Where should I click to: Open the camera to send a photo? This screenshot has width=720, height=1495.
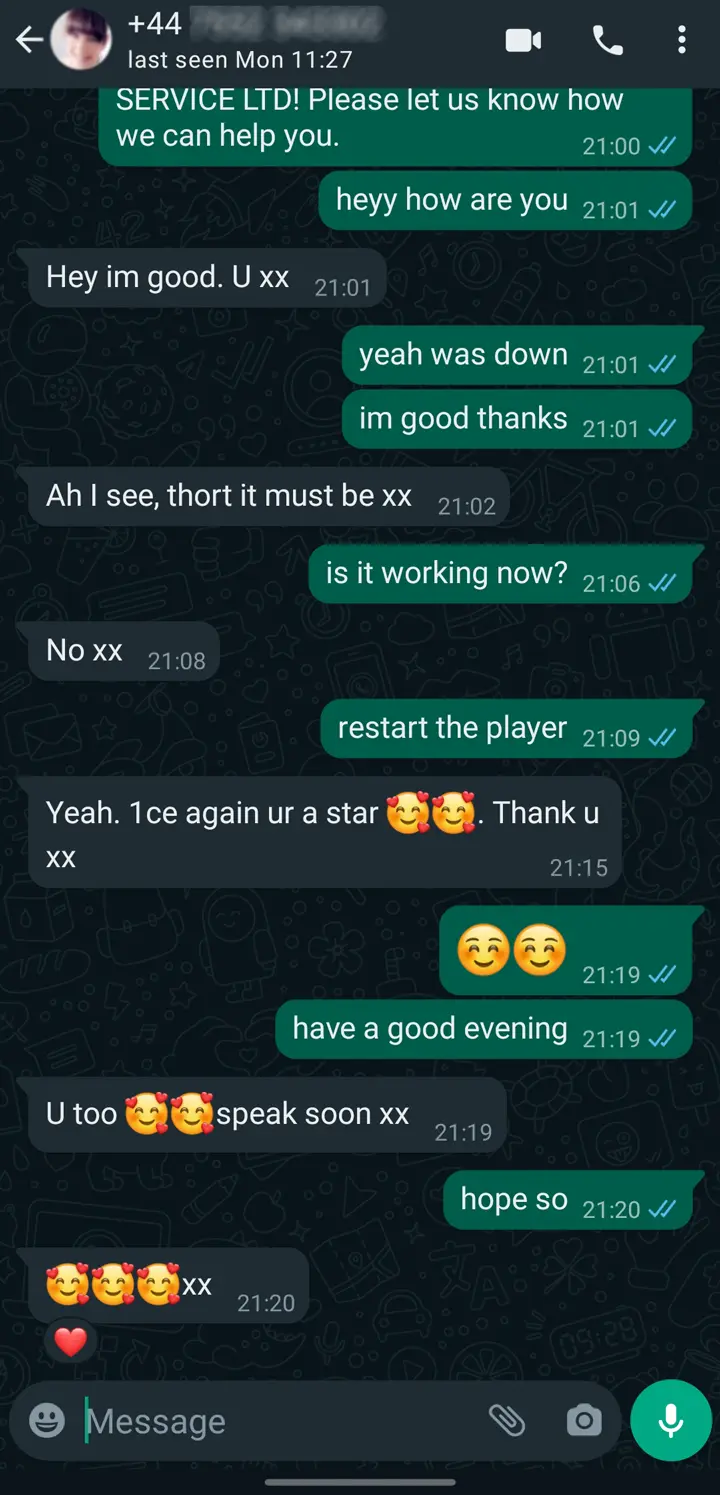583,1420
